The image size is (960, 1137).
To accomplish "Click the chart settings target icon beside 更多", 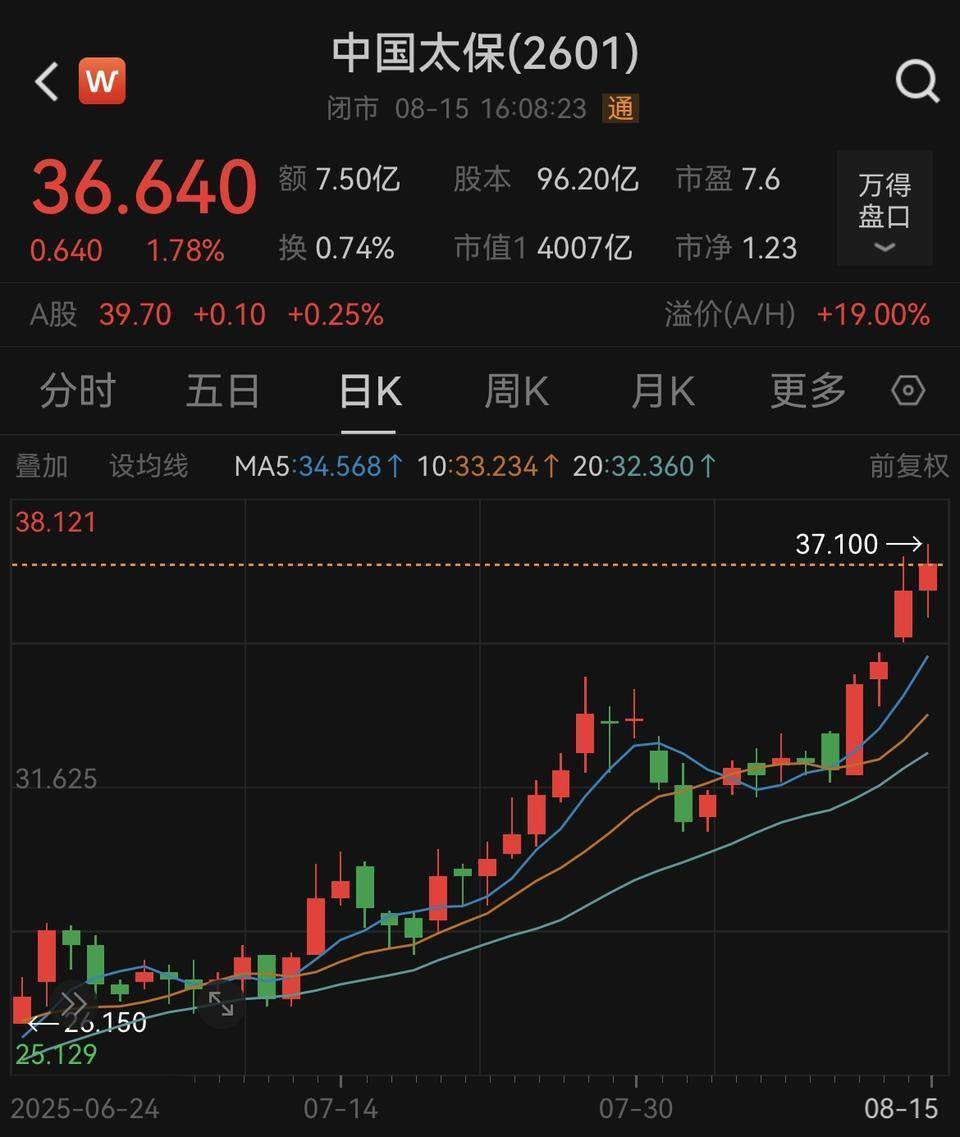I will point(908,392).
